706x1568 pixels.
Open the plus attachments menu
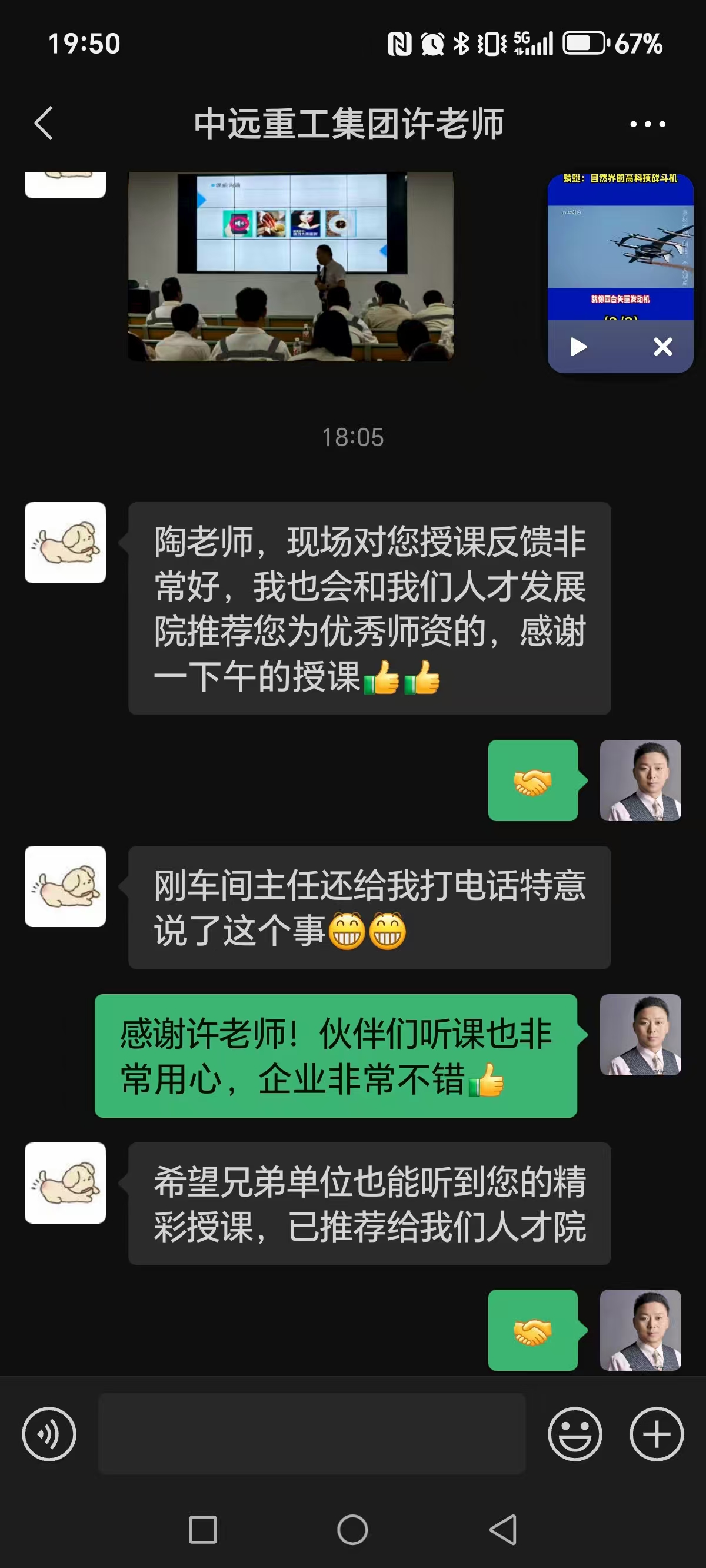656,1433
